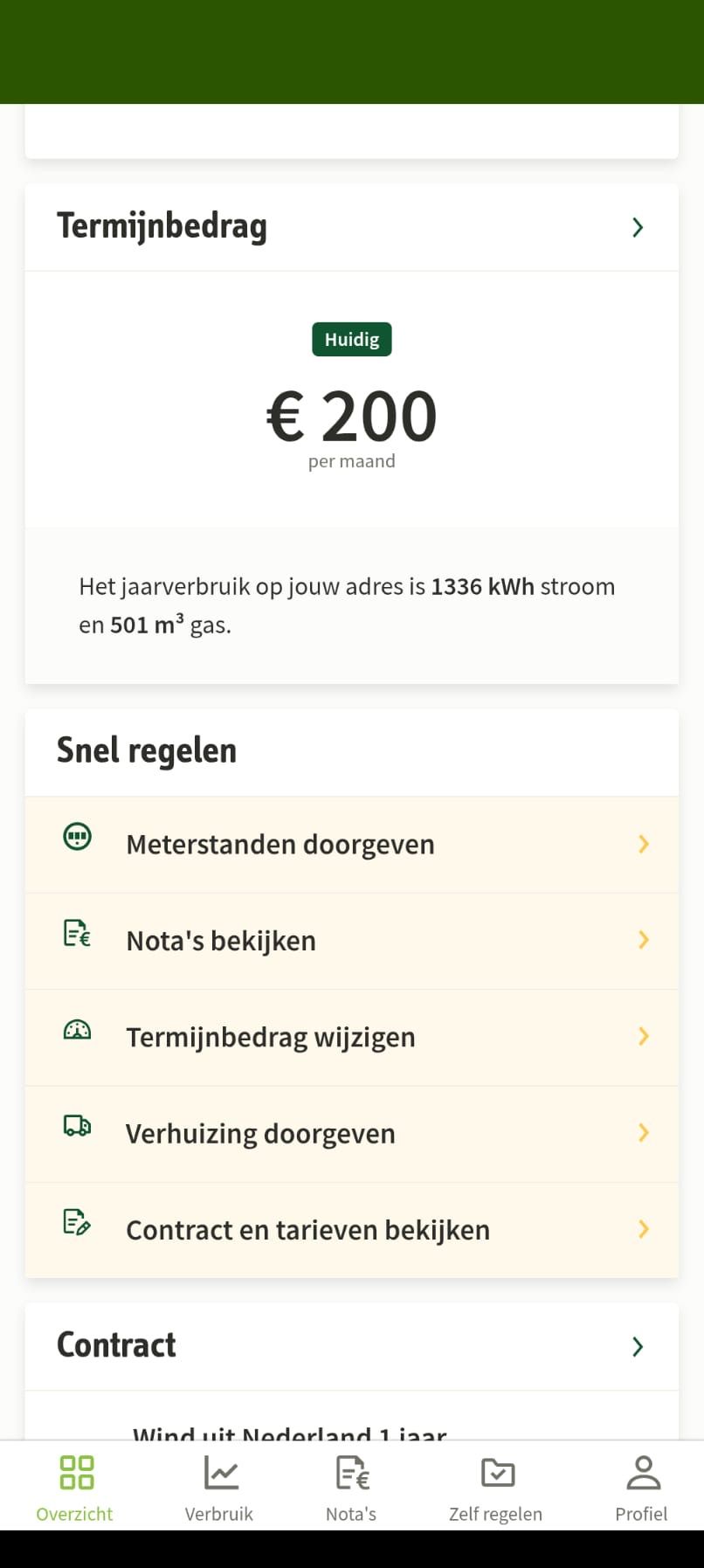704x1568 pixels.
Task: Expand the Termijnbedrag section via its chevron
Action: tap(638, 227)
